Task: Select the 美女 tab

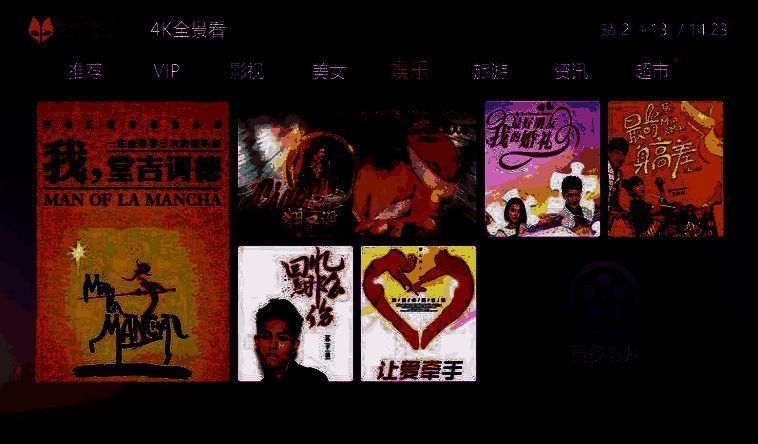Action: [328, 71]
